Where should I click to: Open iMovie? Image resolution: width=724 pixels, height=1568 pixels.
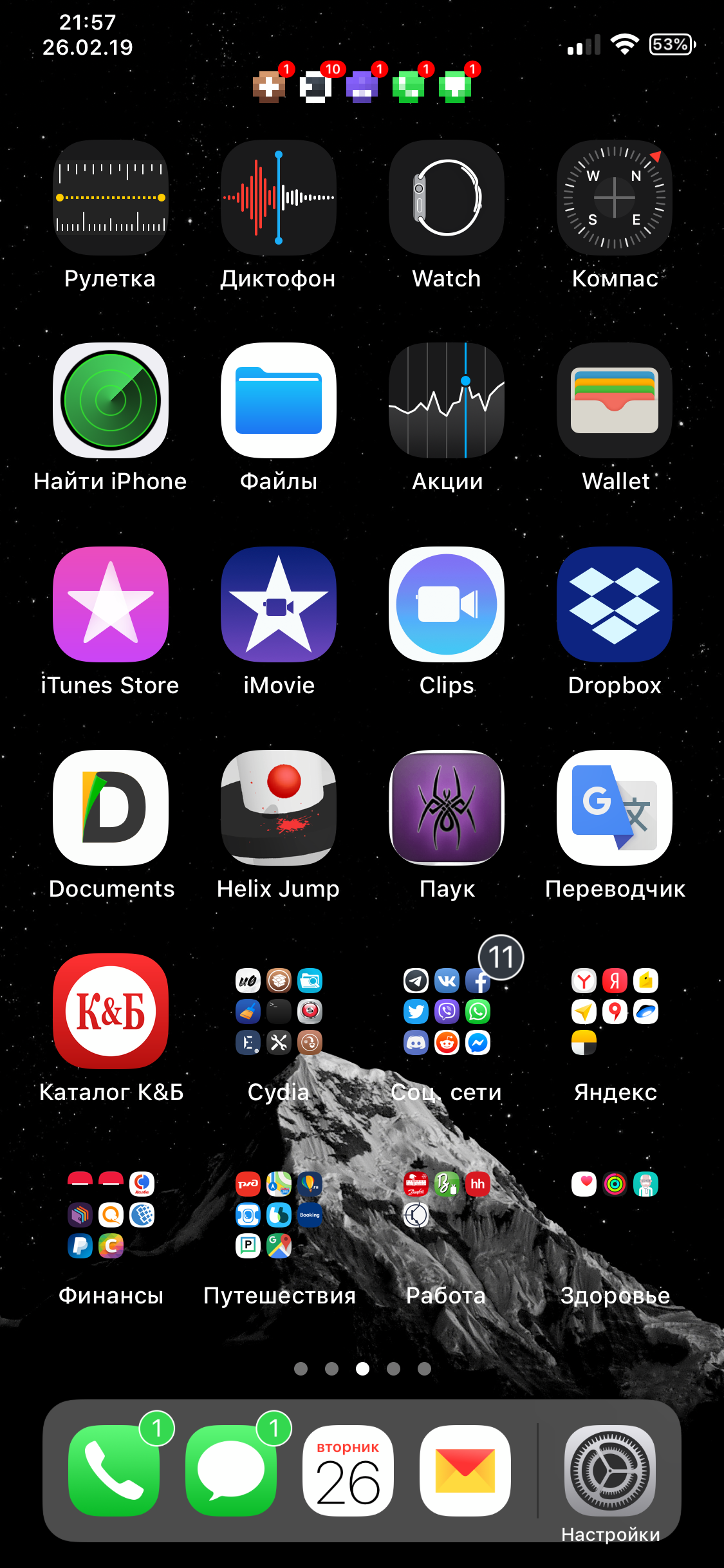[x=279, y=604]
